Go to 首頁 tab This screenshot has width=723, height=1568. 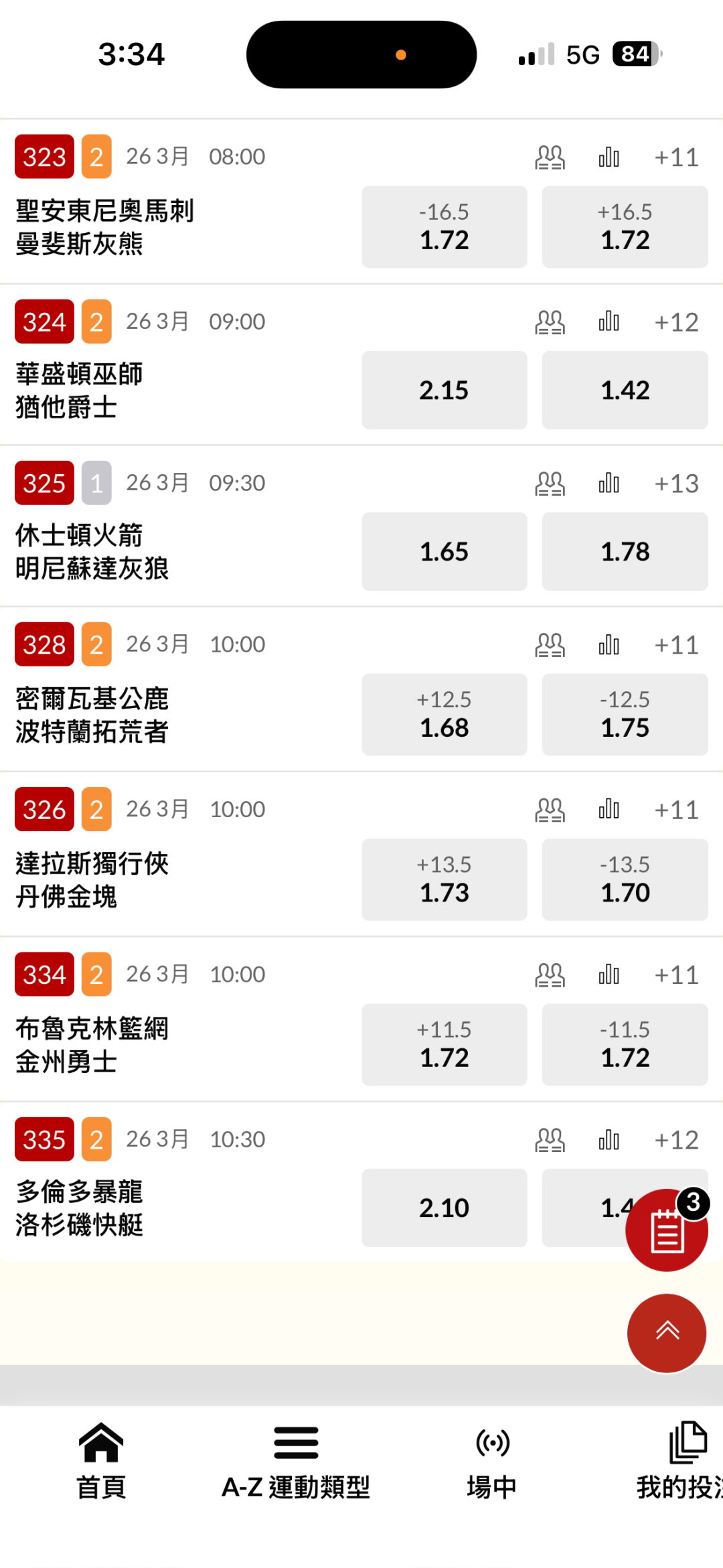click(x=101, y=1461)
